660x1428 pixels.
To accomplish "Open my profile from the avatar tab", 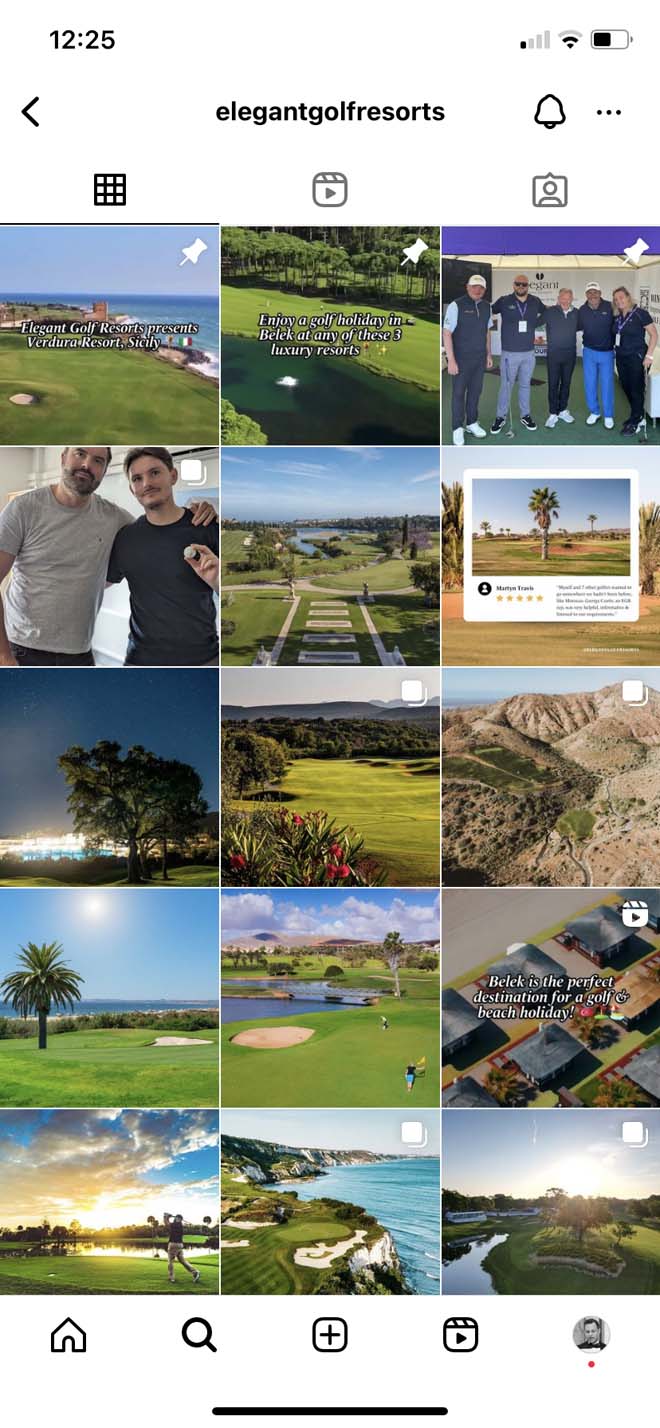I will 591,1334.
